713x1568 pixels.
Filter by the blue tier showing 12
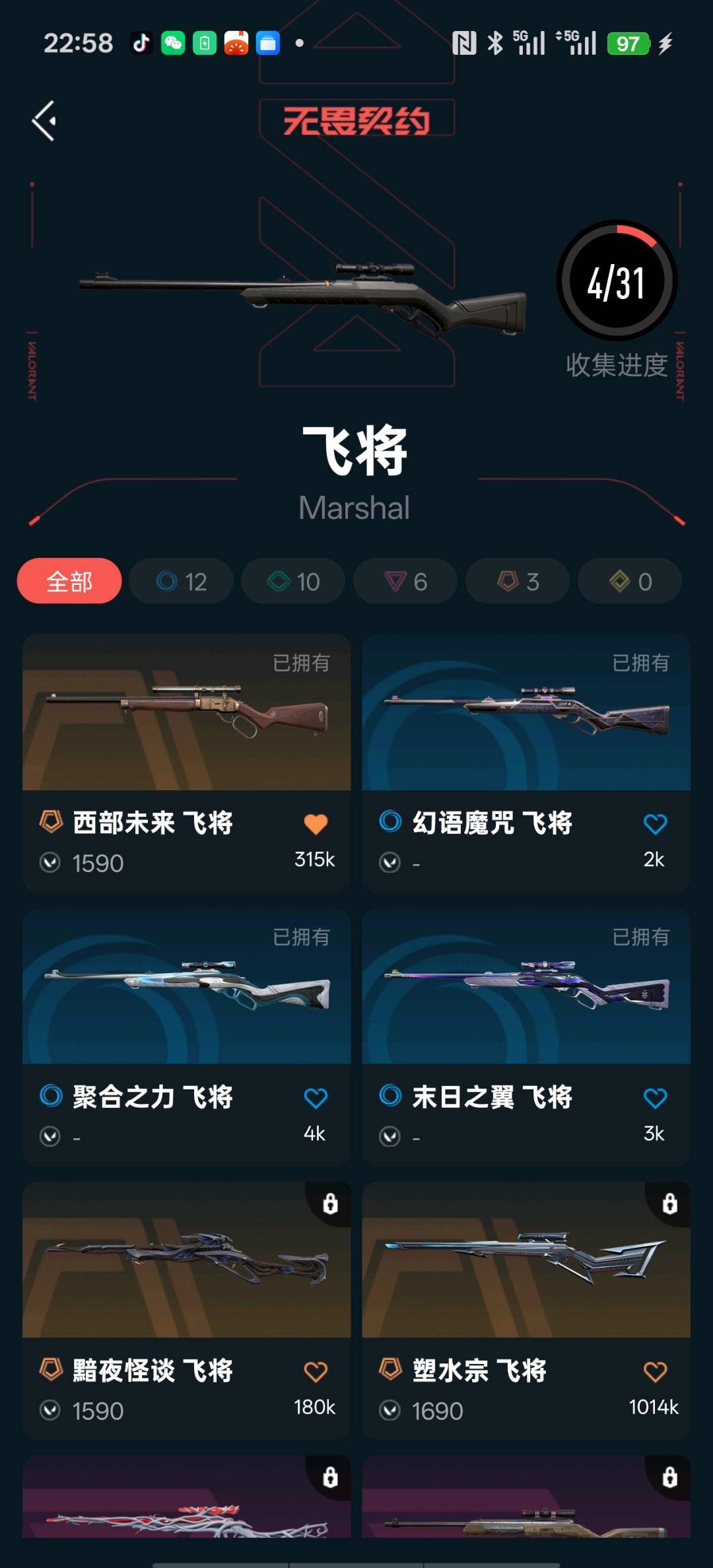pyautogui.click(x=182, y=581)
